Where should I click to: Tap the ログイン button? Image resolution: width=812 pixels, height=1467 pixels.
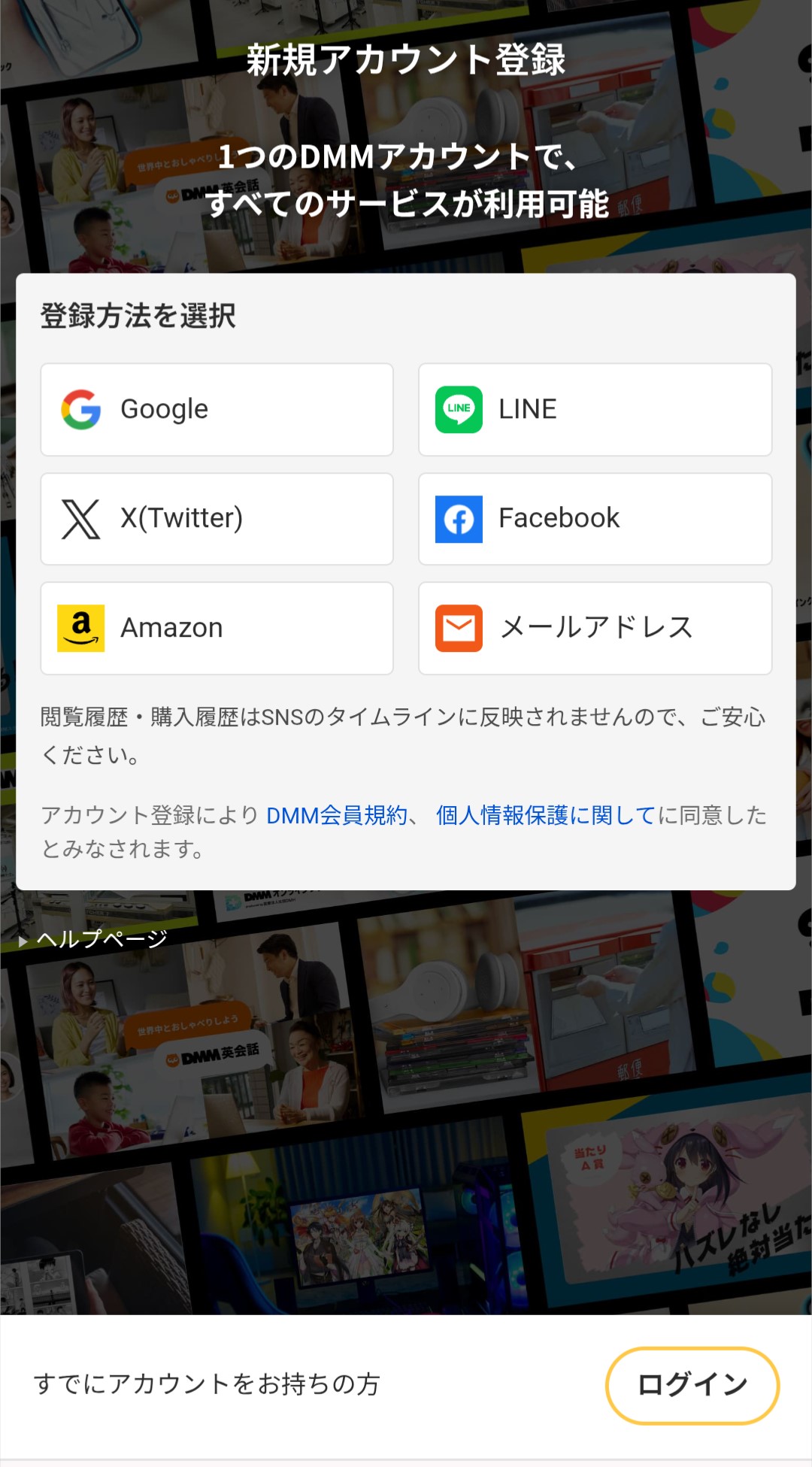coord(692,1385)
